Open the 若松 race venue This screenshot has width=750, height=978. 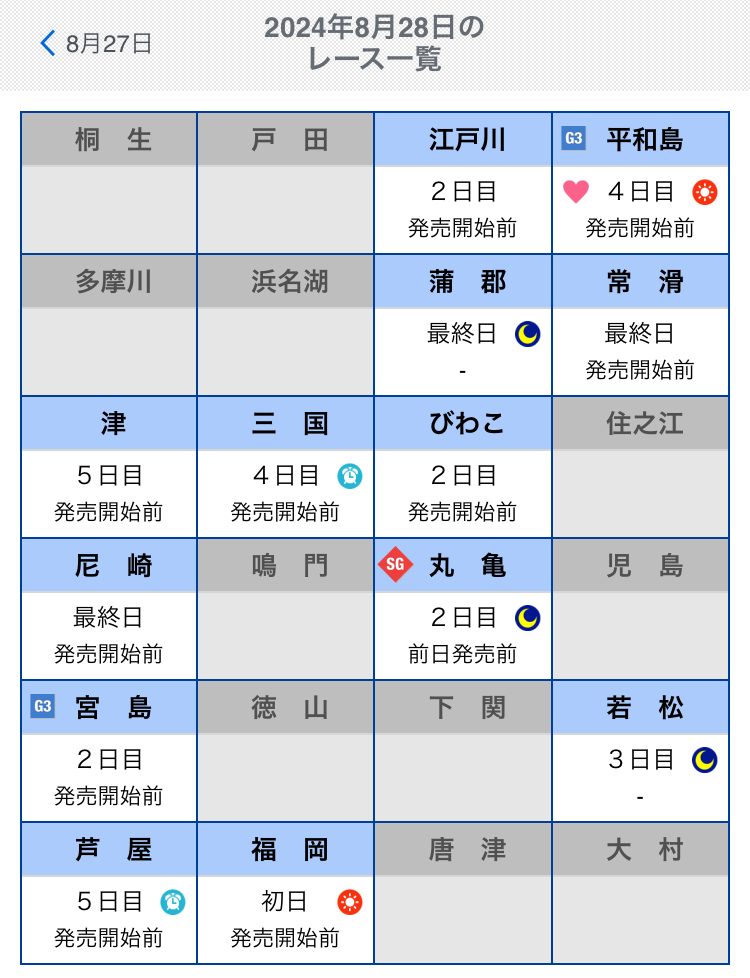coord(640,752)
